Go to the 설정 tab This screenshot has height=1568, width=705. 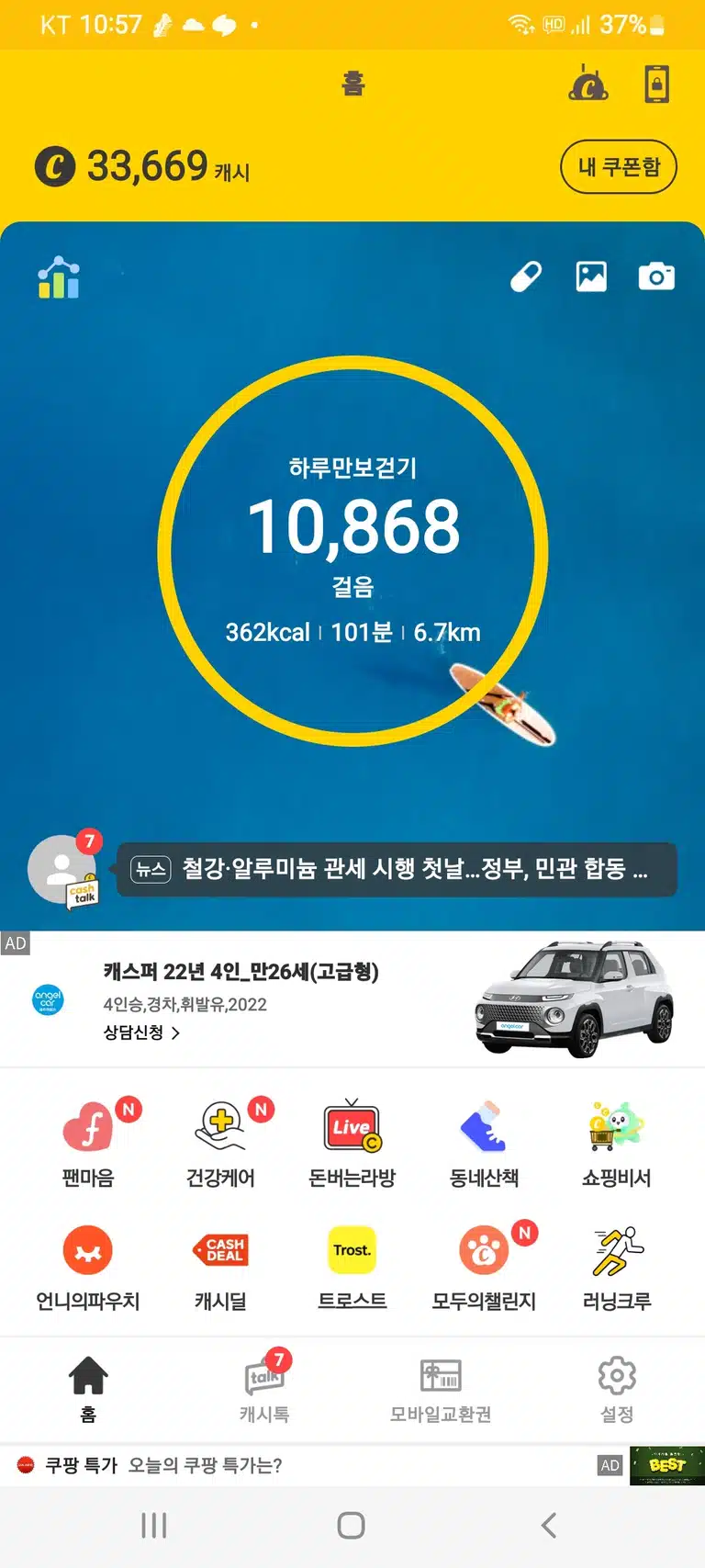(x=617, y=1390)
